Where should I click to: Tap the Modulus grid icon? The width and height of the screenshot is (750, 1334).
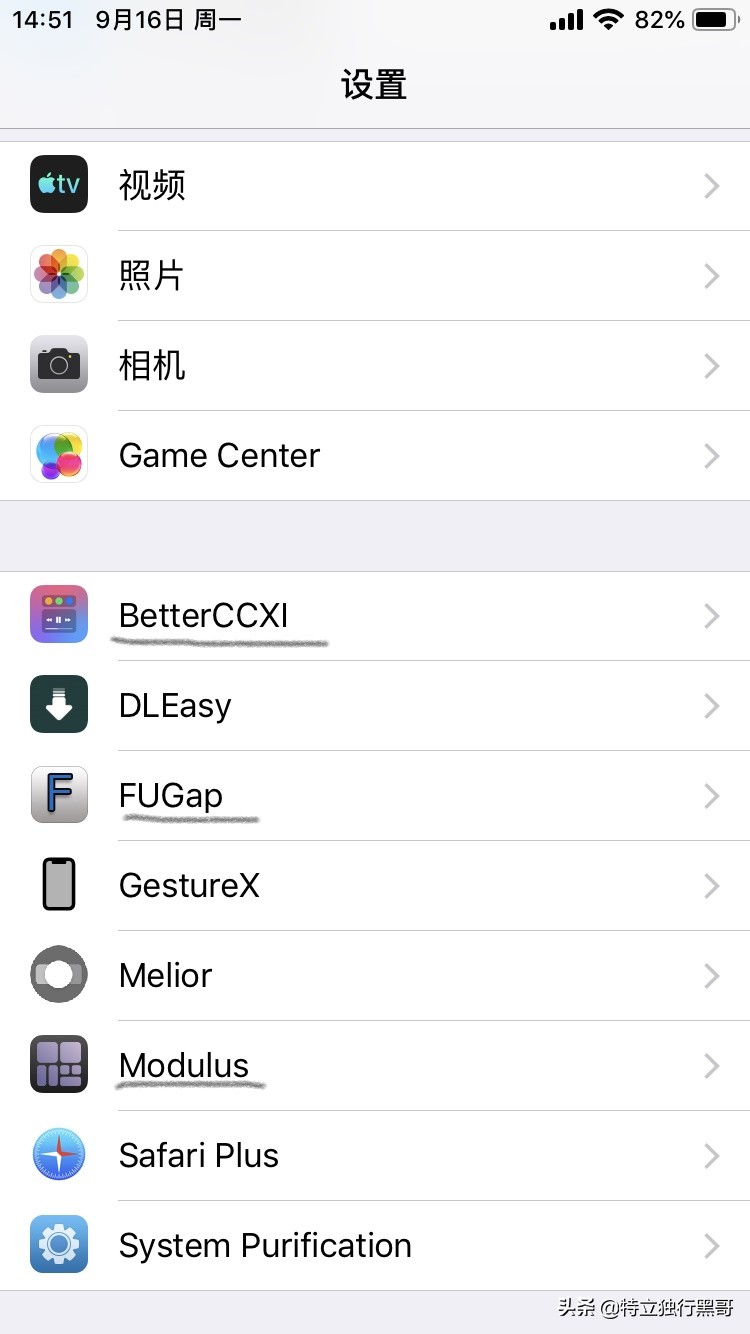[58, 1064]
